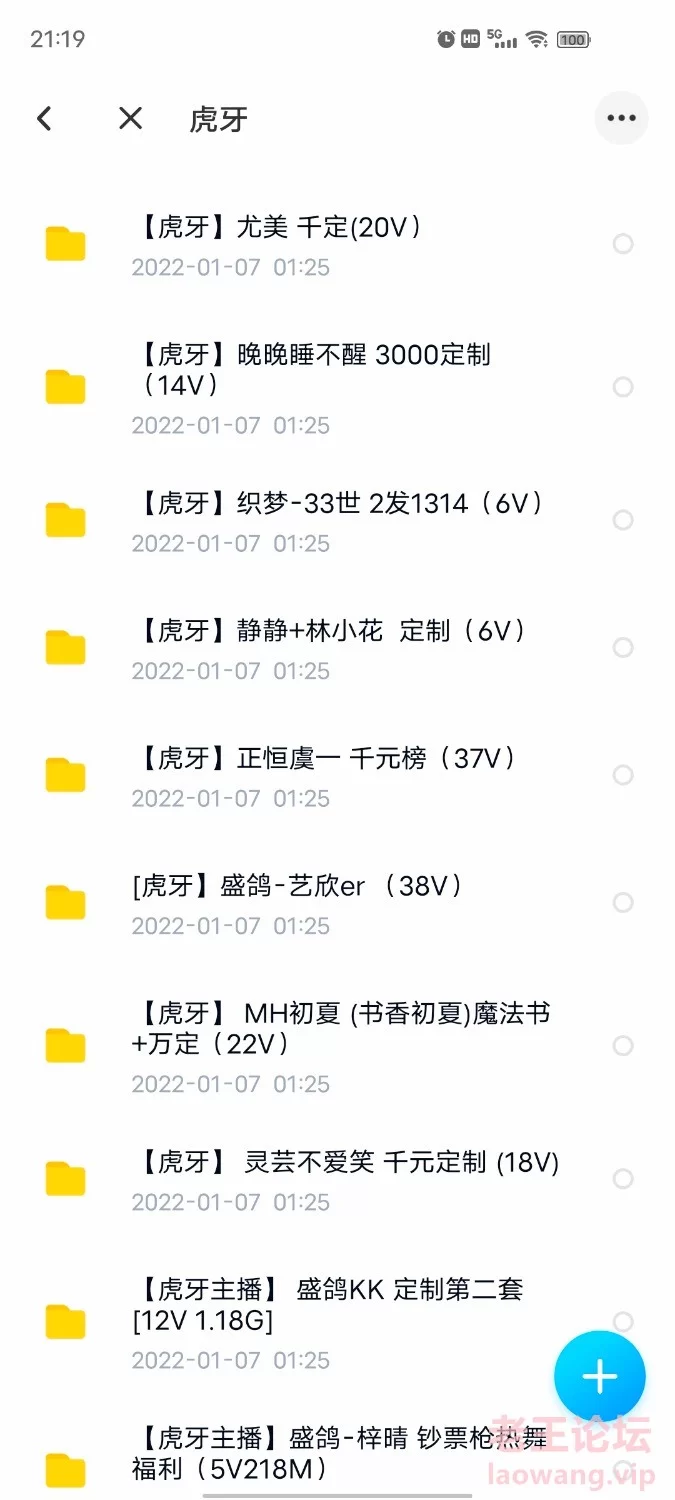The width and height of the screenshot is (675, 1500).
Task: Open folder 织梦-33世 2发1314
Action: click(337, 521)
